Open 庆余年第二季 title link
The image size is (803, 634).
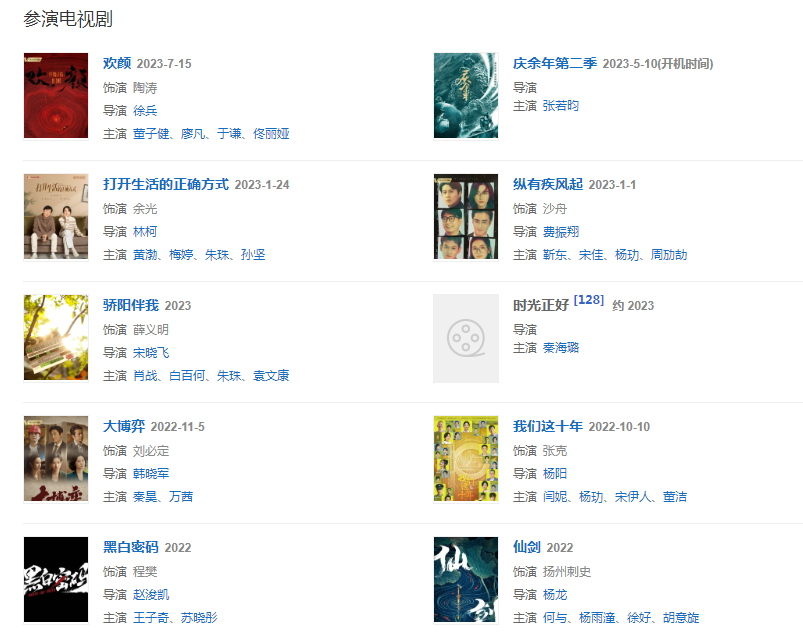[x=554, y=63]
